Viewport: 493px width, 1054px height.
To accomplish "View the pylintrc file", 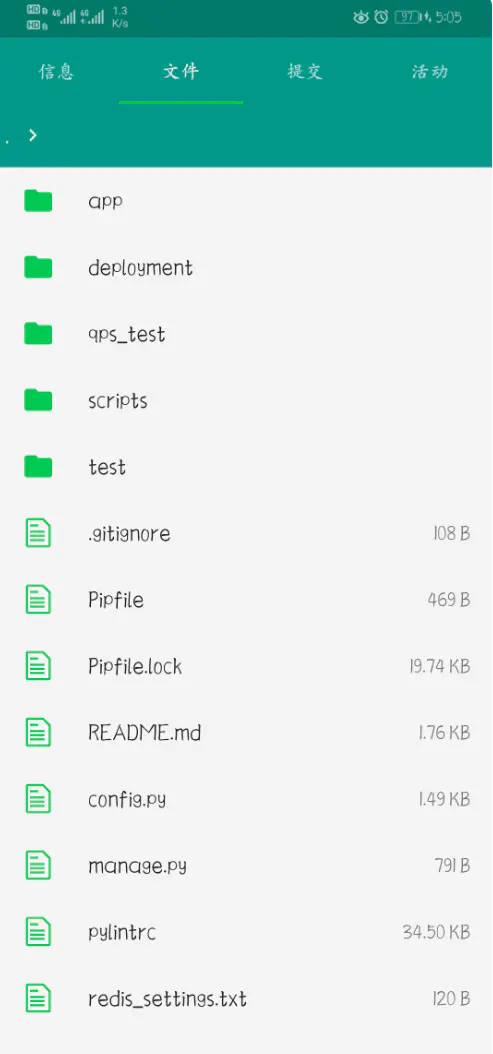I will coord(246,932).
